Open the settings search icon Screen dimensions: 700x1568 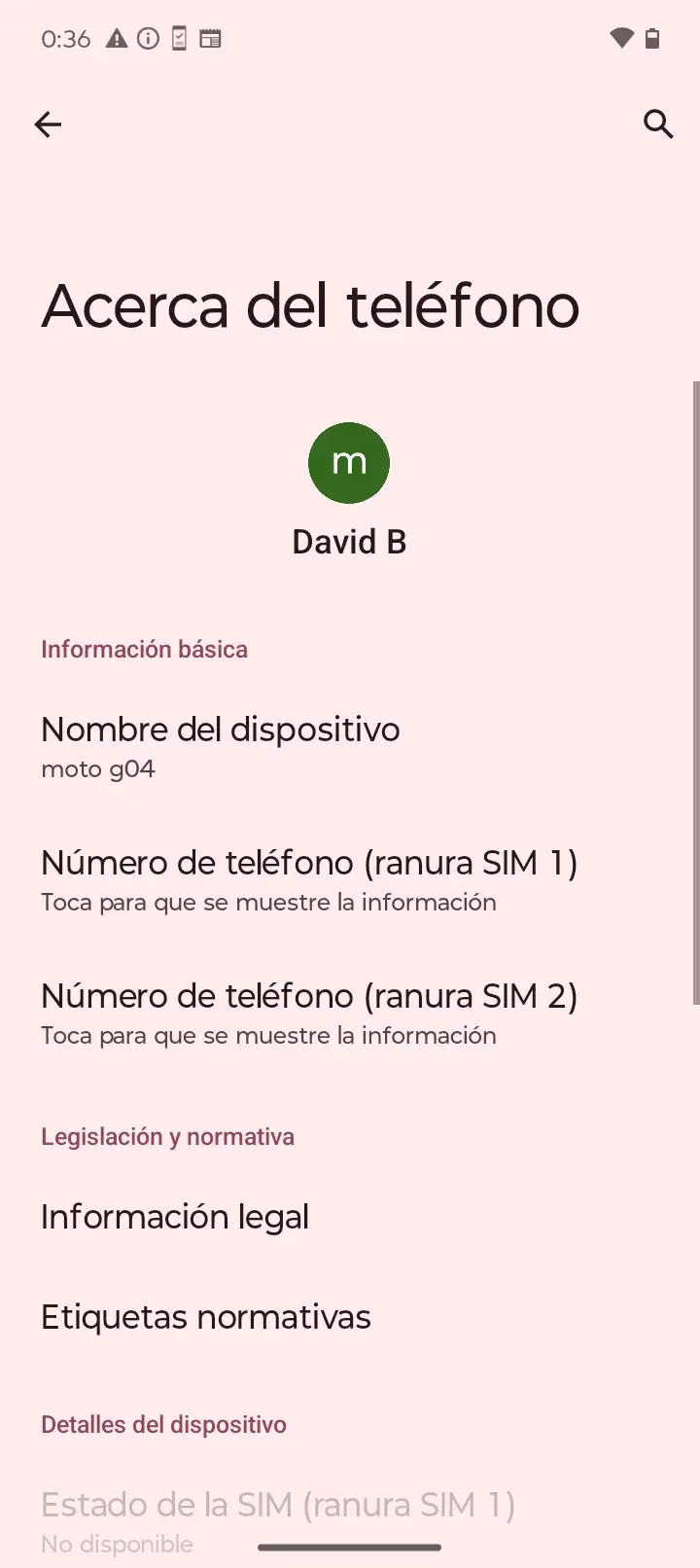[x=658, y=125]
